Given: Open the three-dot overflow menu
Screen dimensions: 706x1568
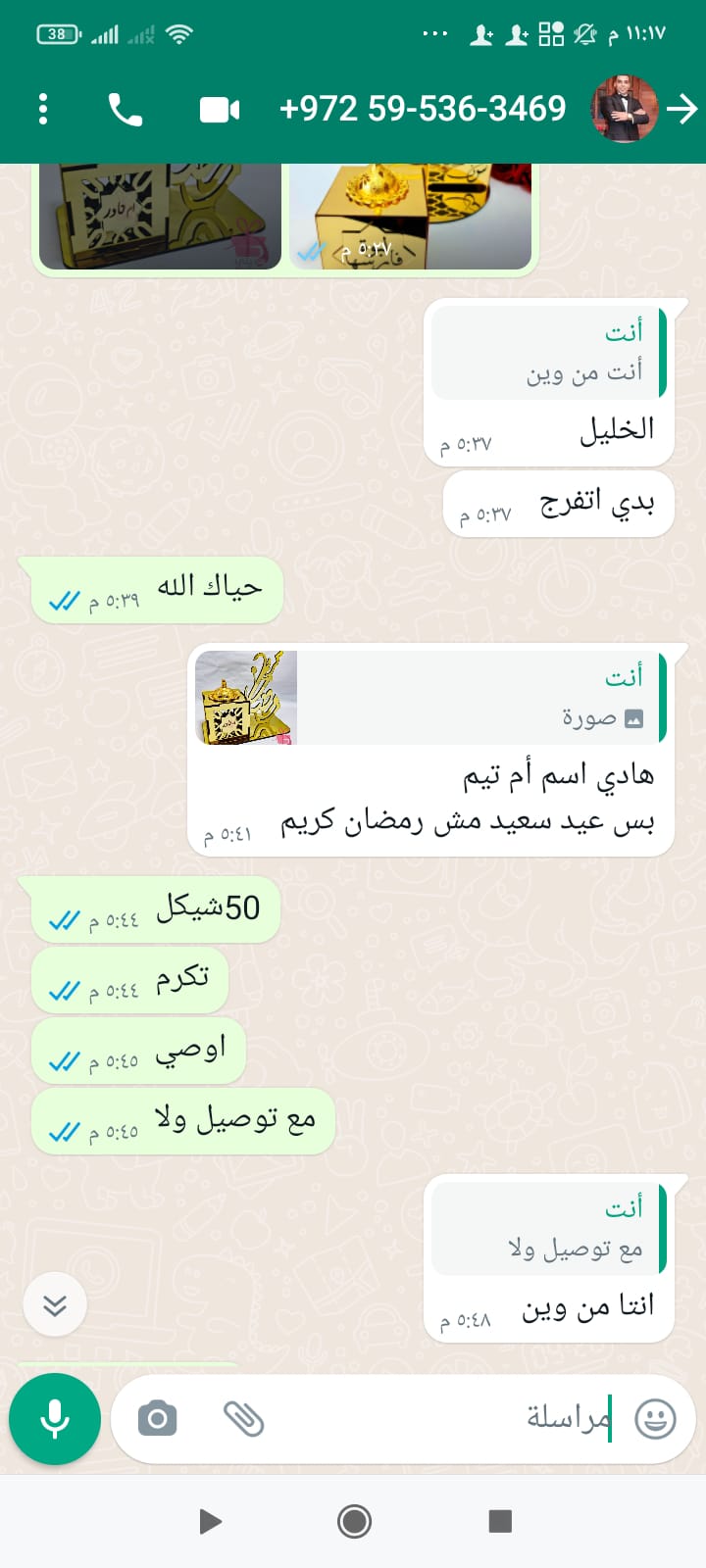Looking at the screenshot, I should click(x=43, y=109).
